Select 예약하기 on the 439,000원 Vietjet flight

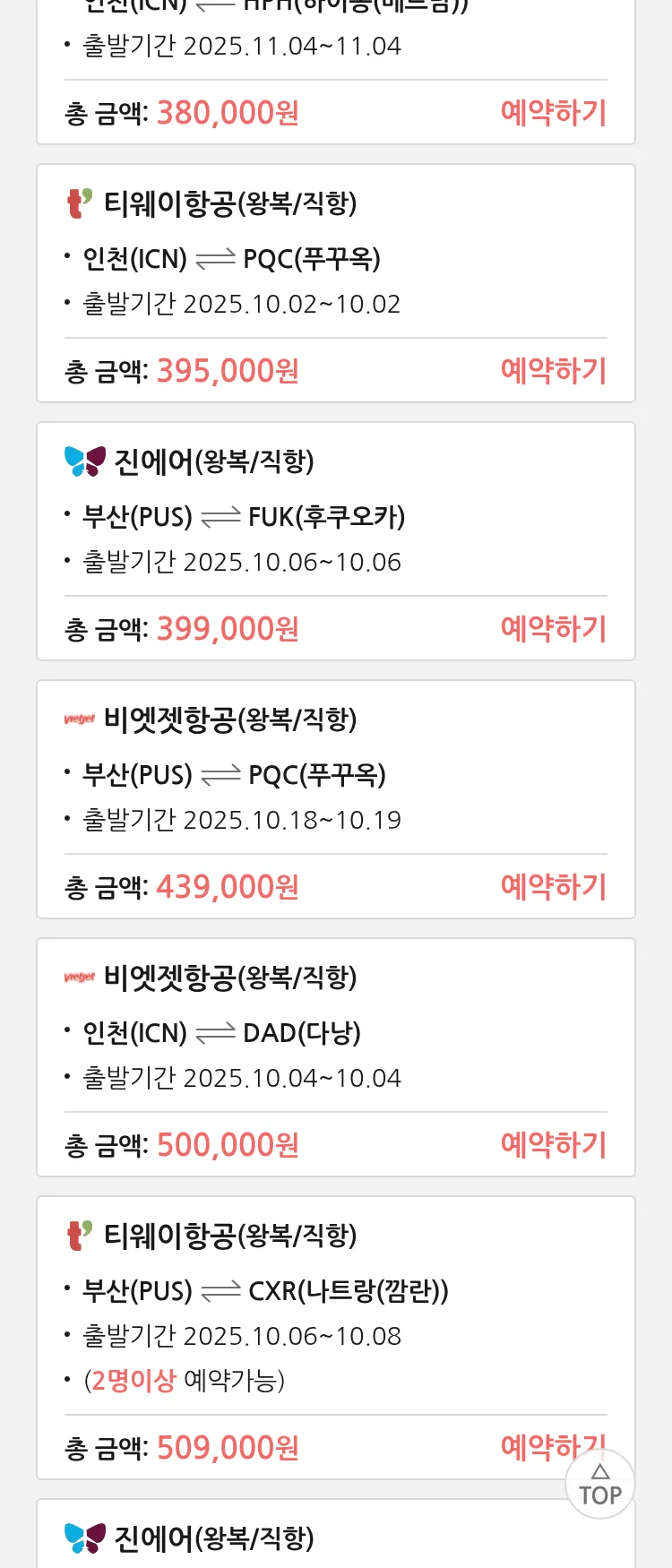[x=553, y=887]
